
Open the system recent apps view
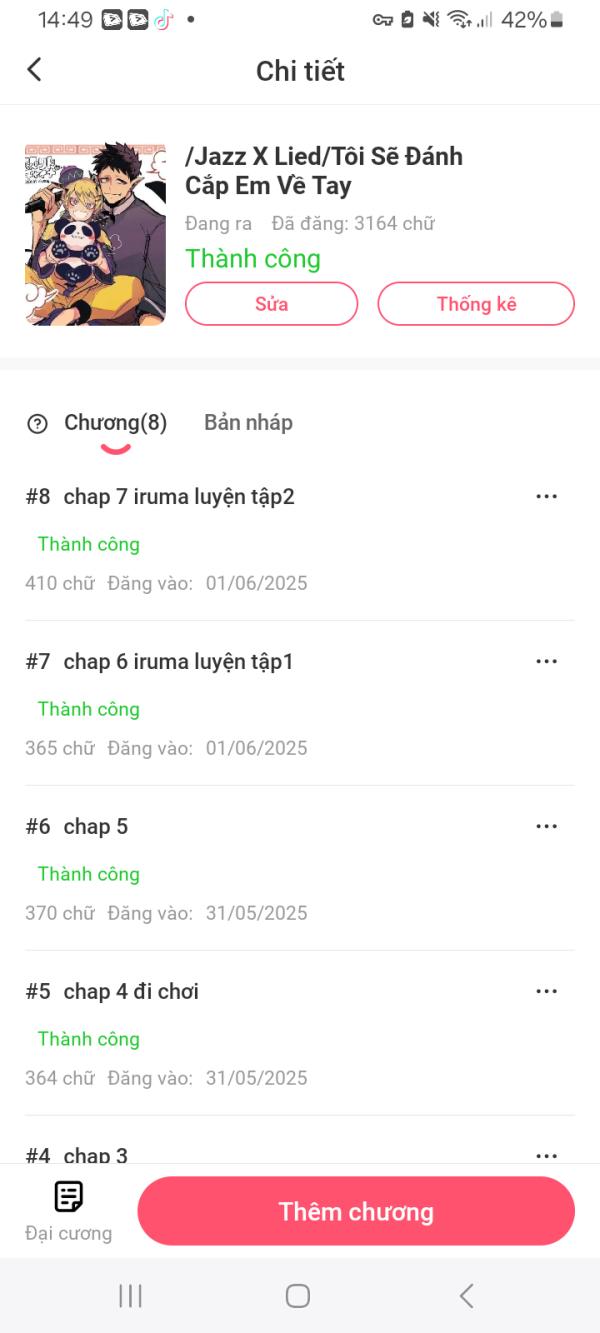pyautogui.click(x=130, y=1296)
